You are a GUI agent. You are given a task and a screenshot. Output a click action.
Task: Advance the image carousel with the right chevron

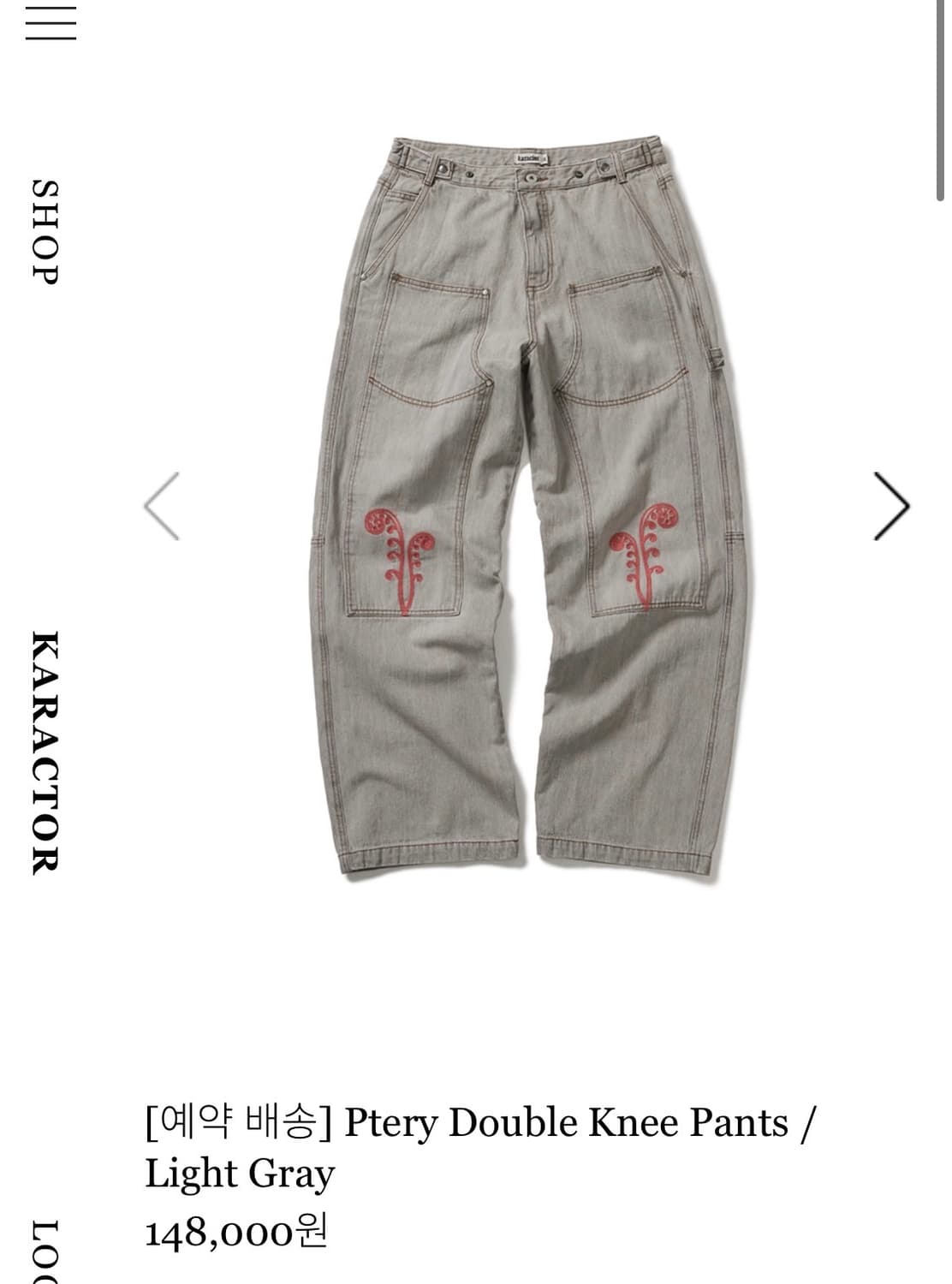click(890, 507)
